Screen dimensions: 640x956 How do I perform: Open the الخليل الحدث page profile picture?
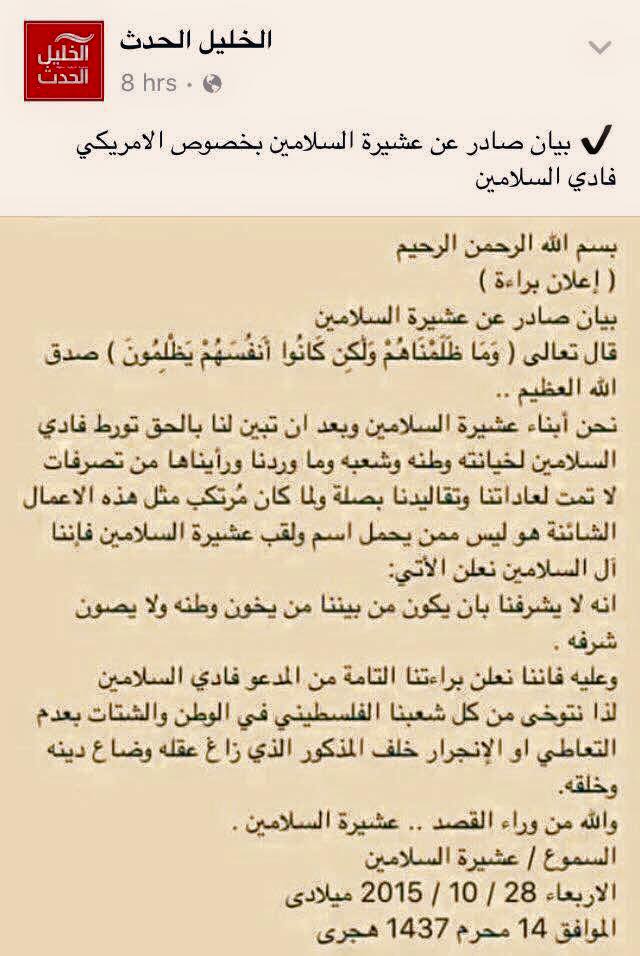coord(64,60)
